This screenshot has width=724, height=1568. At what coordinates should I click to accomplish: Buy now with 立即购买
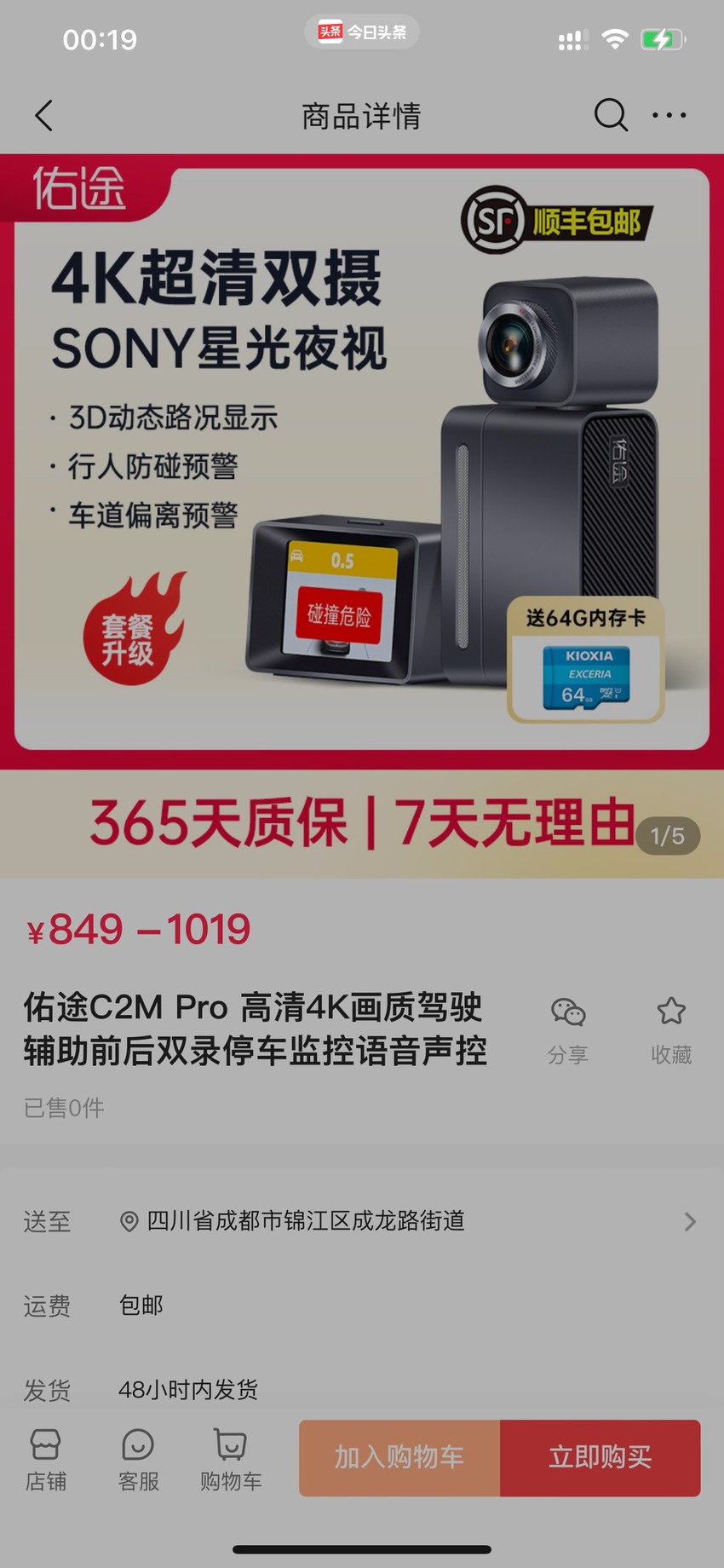pos(600,1458)
